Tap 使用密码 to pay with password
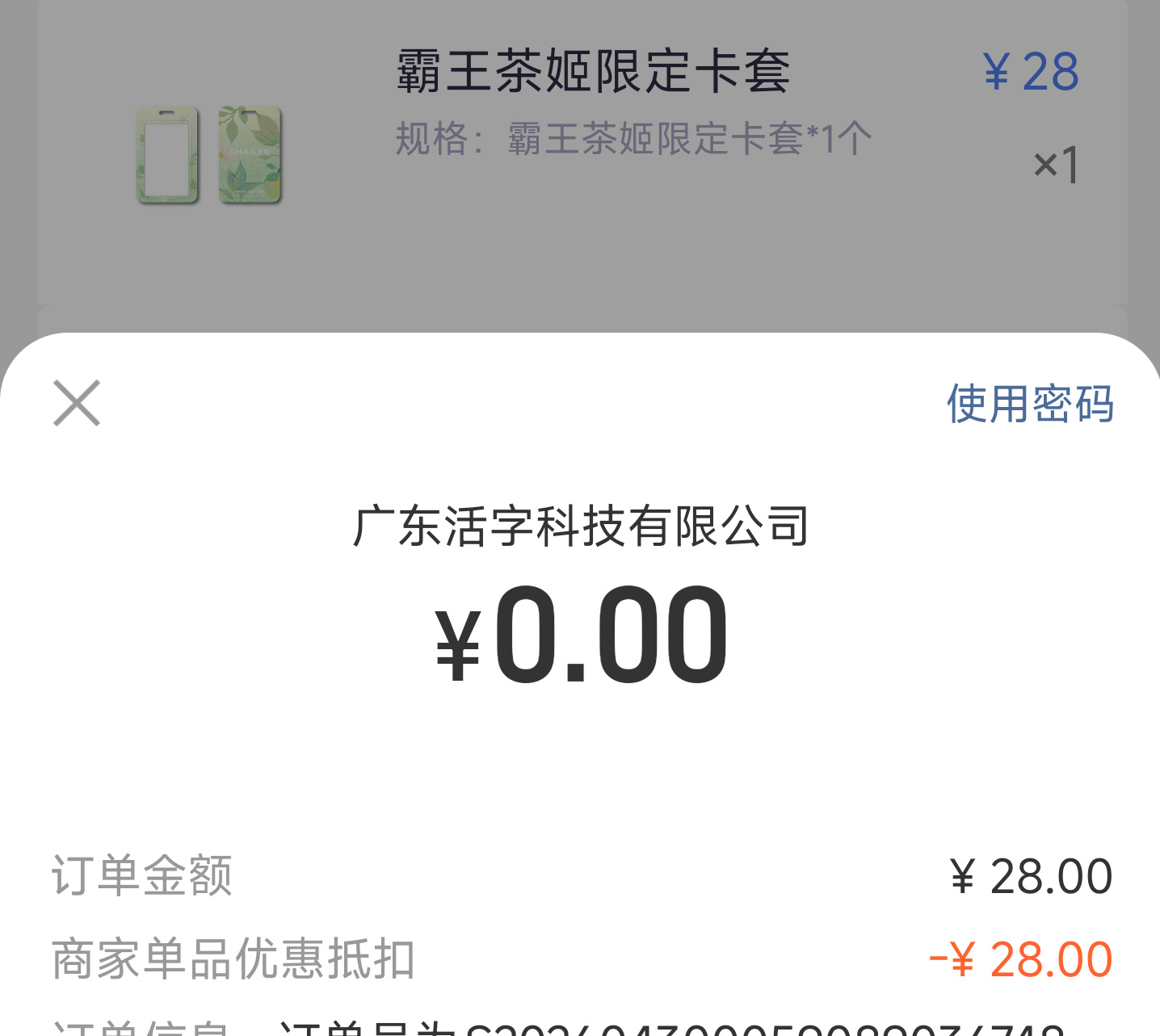Image resolution: width=1160 pixels, height=1036 pixels. coord(1030,404)
